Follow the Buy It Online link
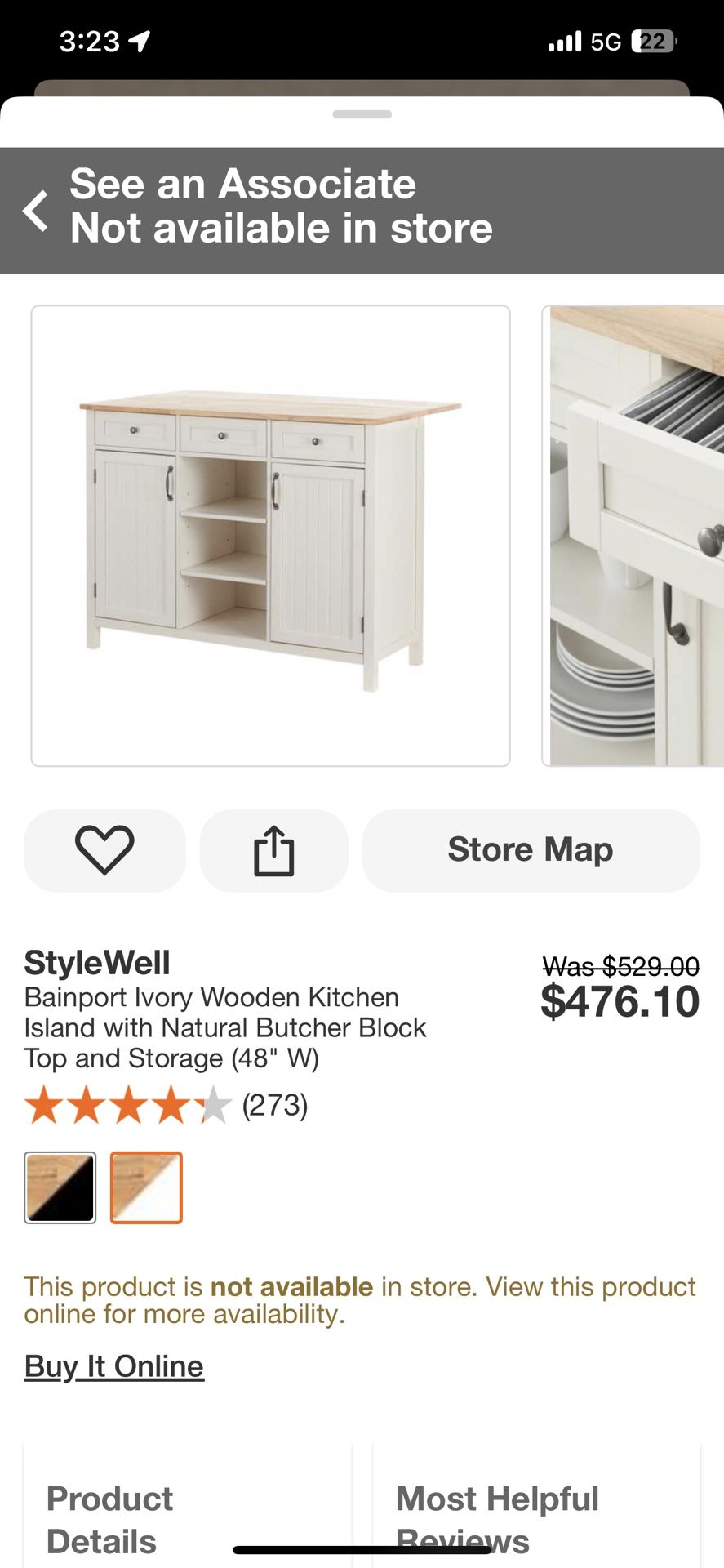Screen dimensions: 724x1568 pos(114,1366)
